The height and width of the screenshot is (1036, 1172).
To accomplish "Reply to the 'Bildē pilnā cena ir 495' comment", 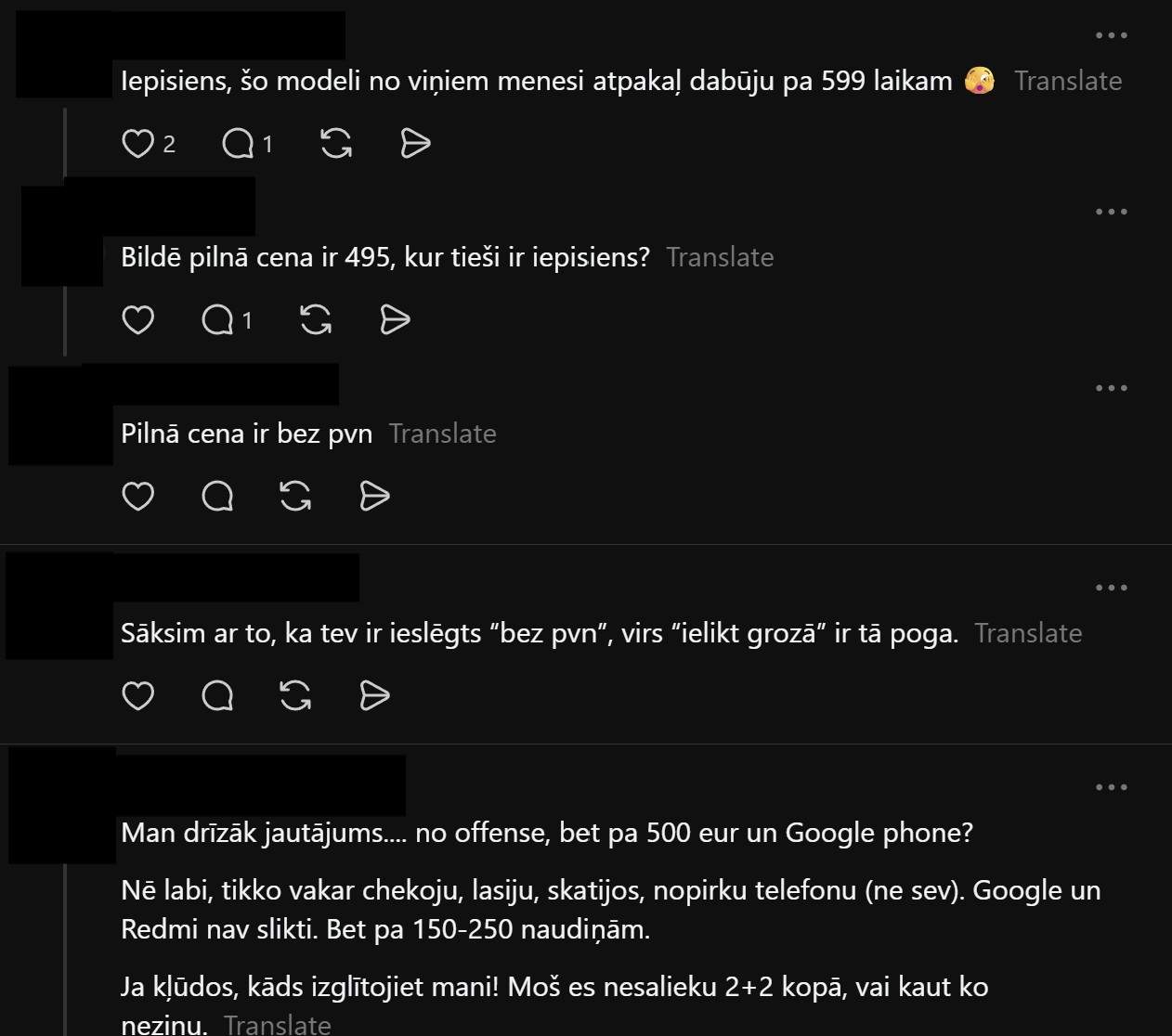I will 218,320.
